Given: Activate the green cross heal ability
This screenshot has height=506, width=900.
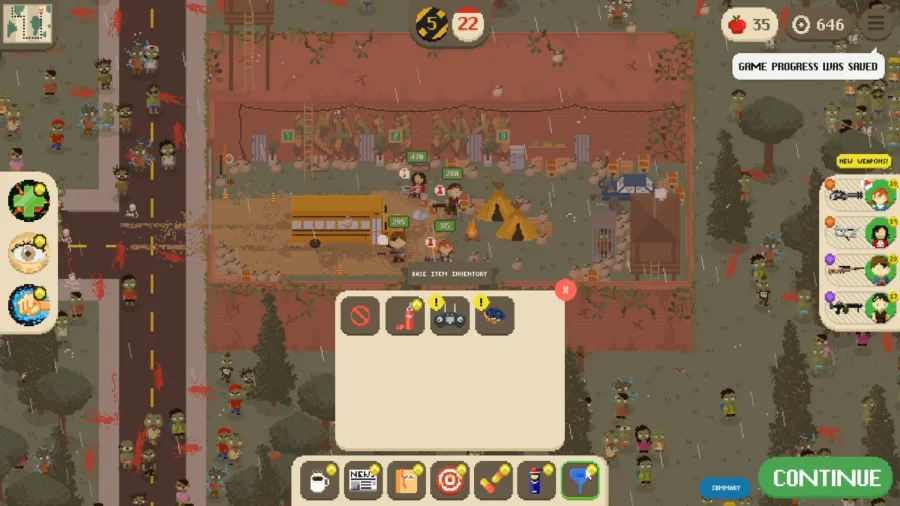Looking at the screenshot, I should click(28, 199).
